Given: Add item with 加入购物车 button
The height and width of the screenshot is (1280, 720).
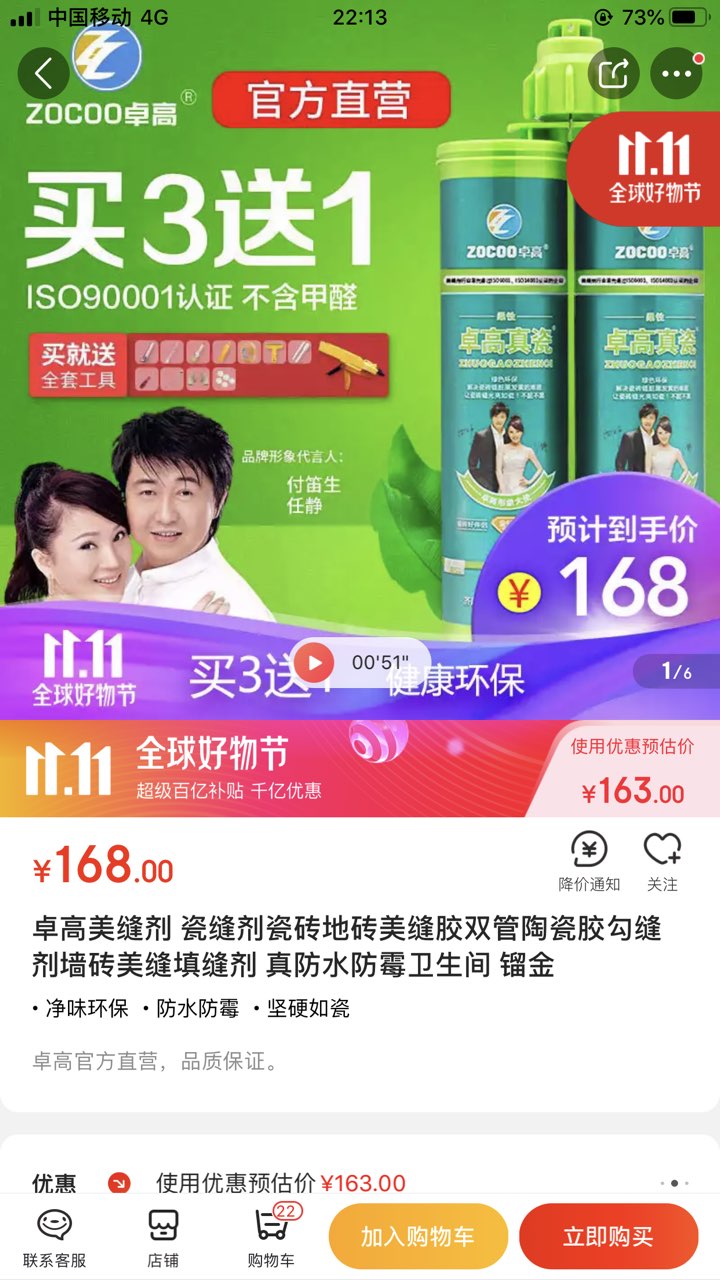Looking at the screenshot, I should click(x=418, y=1237).
